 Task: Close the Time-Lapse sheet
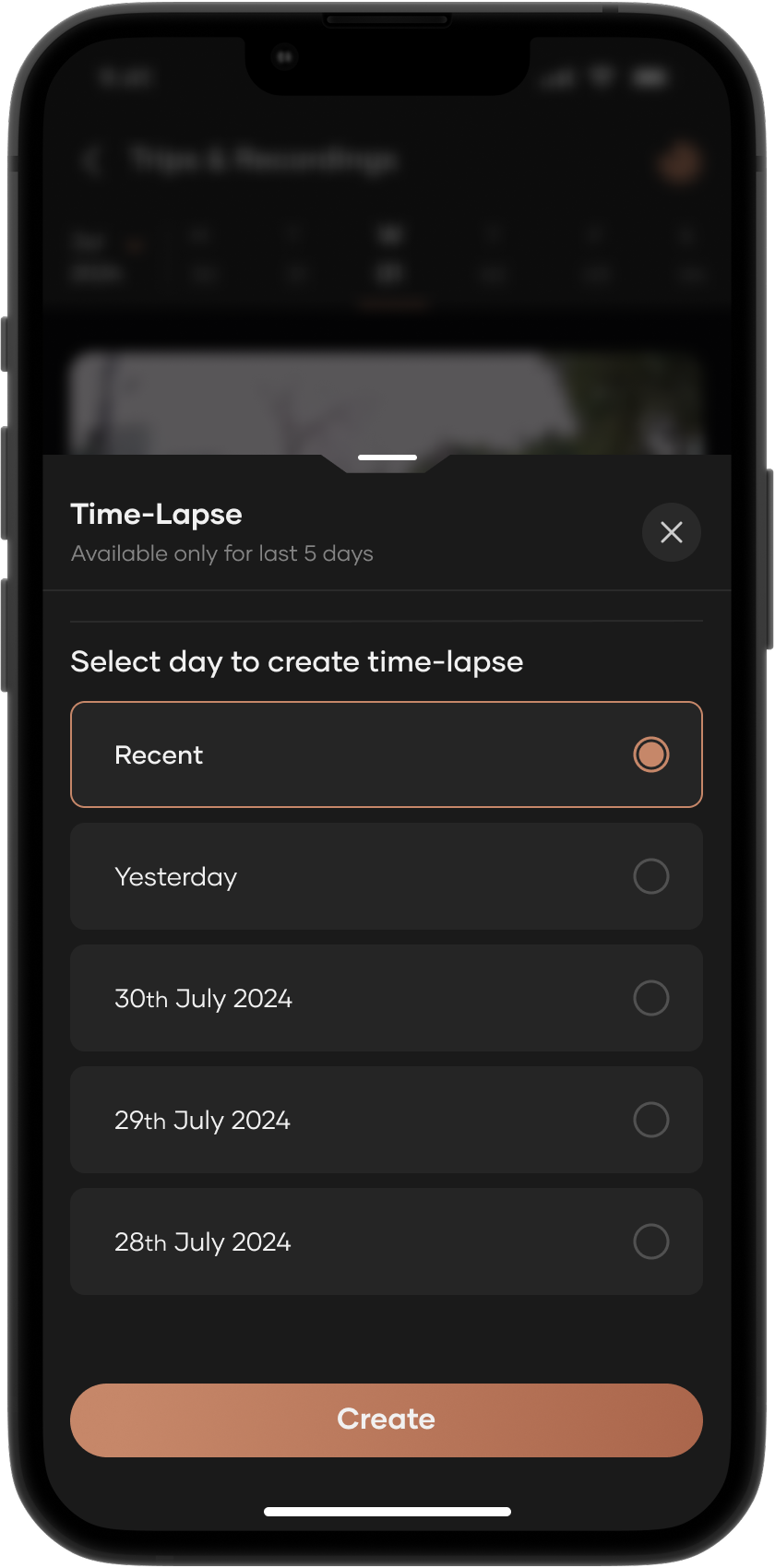671,532
